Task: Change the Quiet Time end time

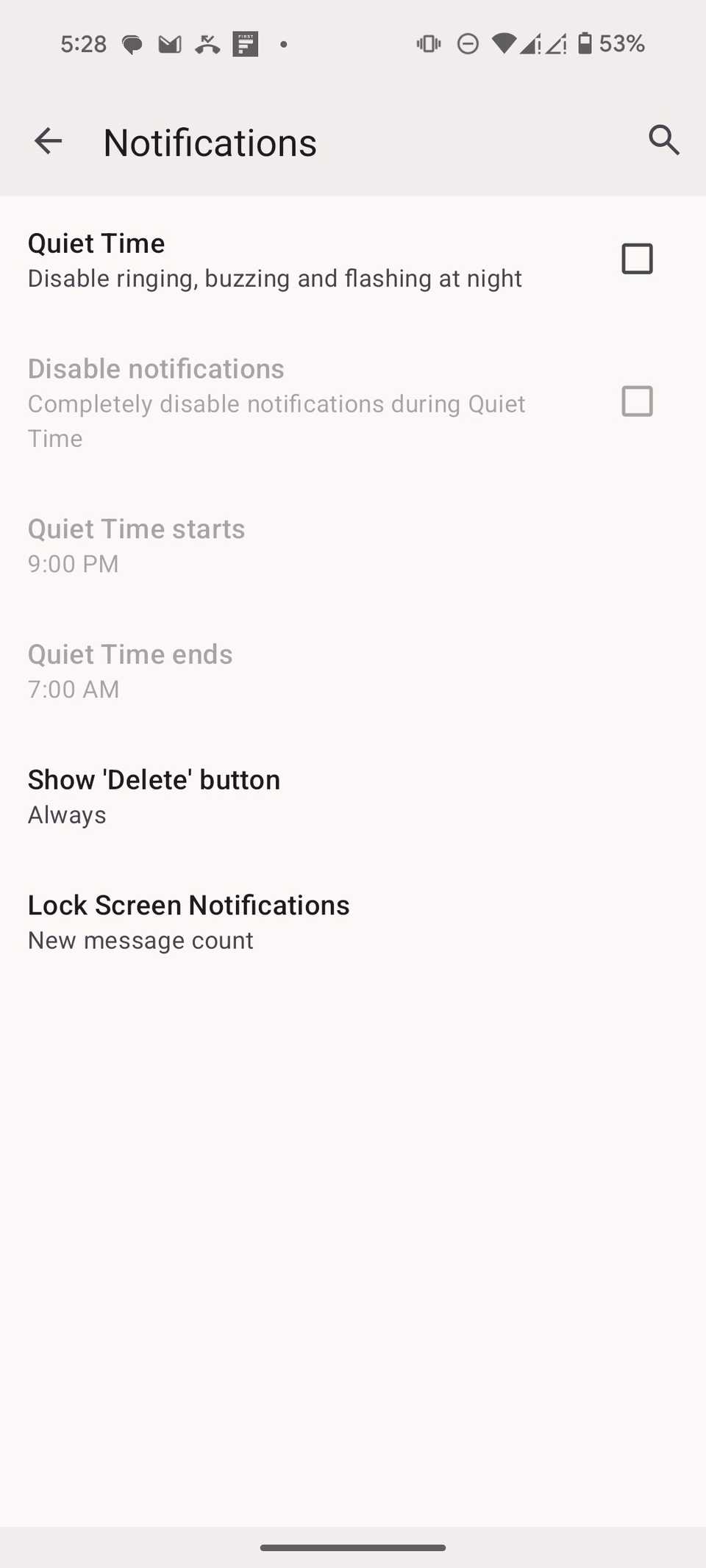Action: pos(130,670)
